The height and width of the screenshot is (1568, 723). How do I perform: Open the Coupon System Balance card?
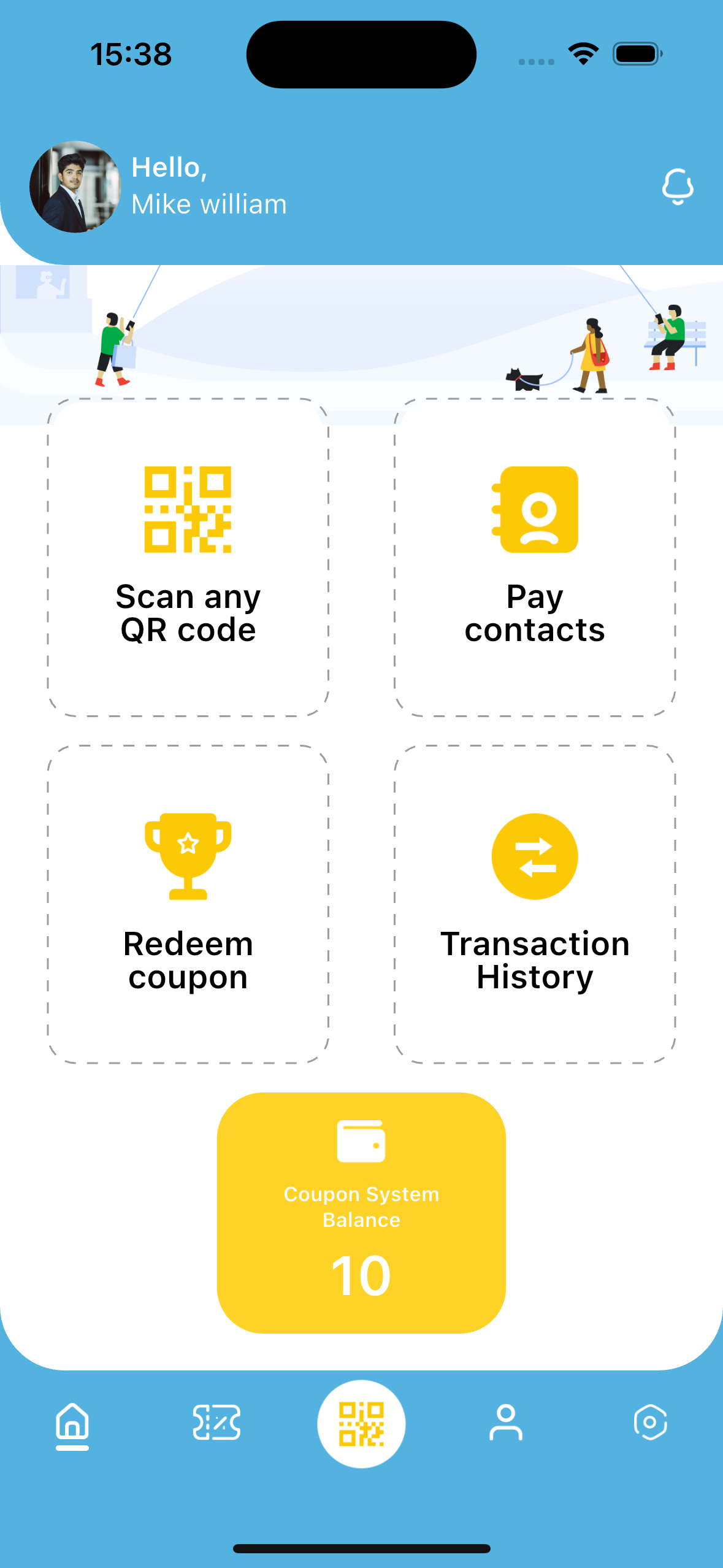[x=361, y=1212]
